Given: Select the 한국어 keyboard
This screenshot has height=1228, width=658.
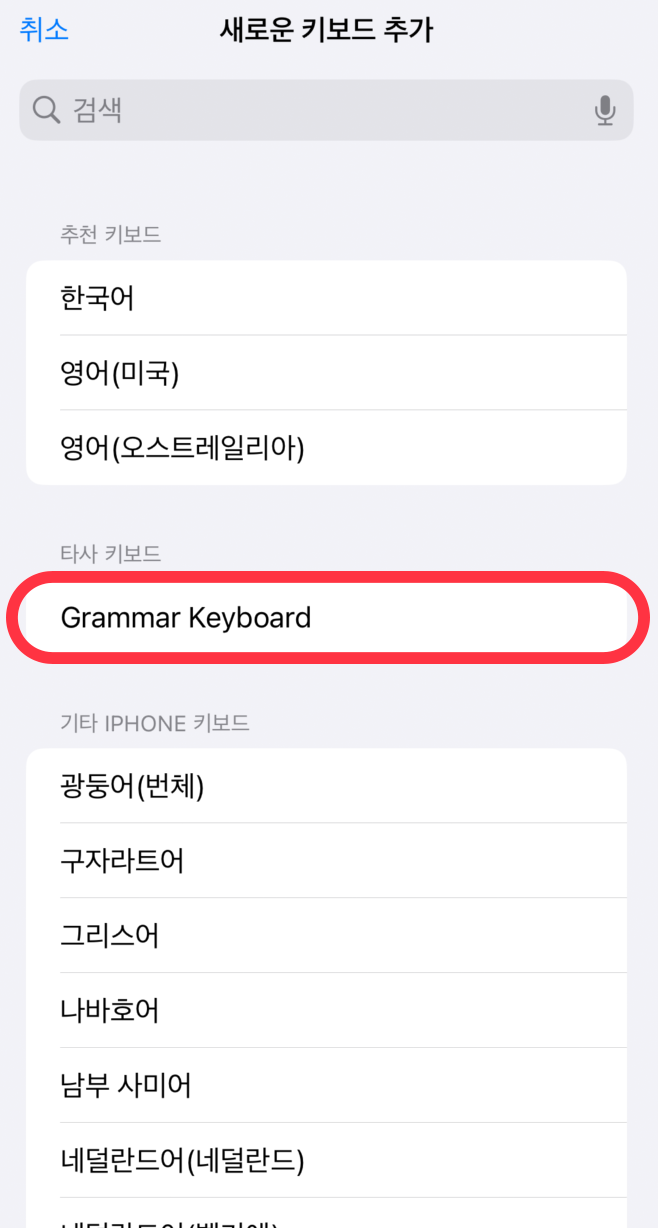Looking at the screenshot, I should pos(326,298).
